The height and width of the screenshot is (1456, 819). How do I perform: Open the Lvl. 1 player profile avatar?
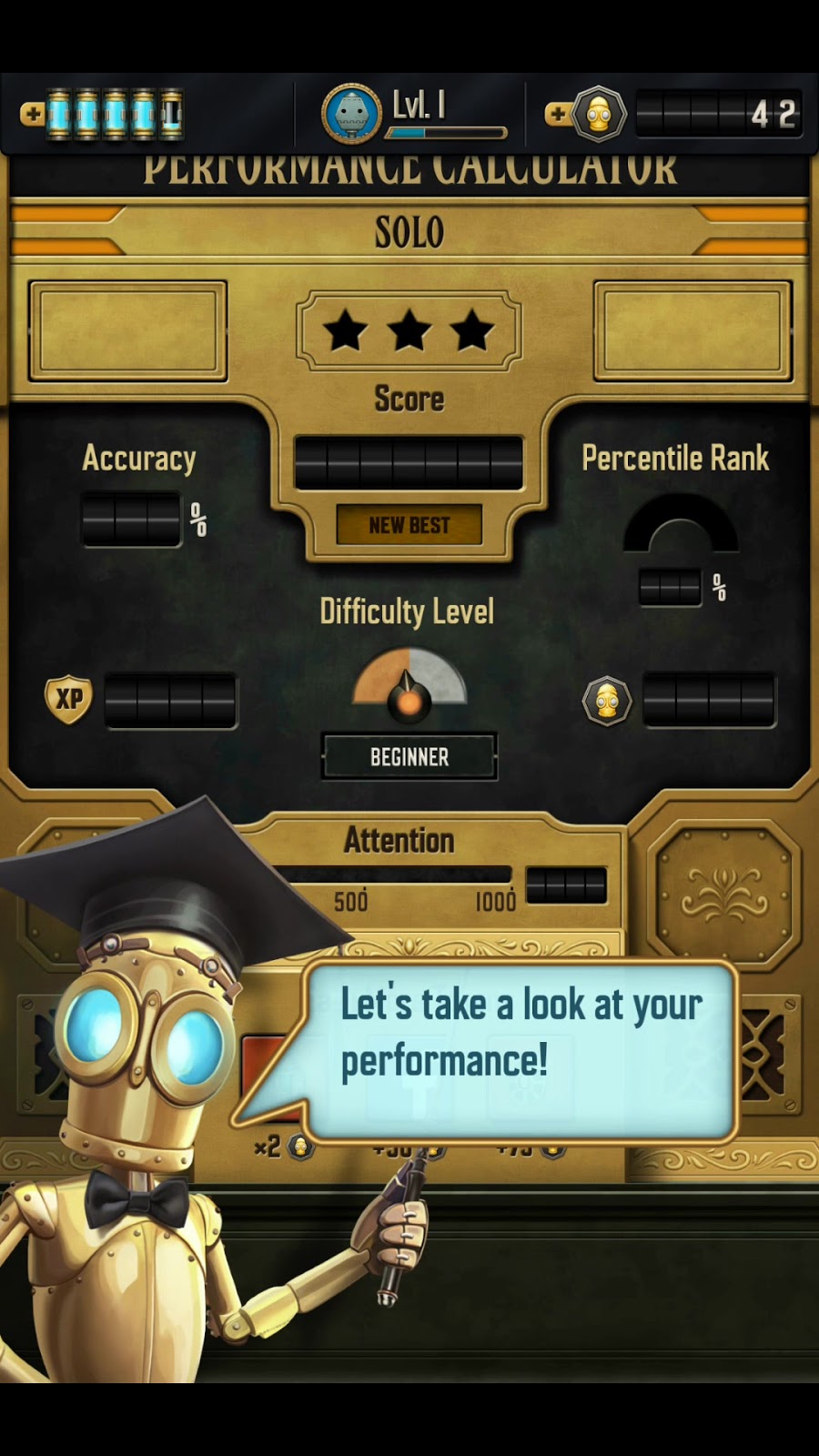point(351,114)
